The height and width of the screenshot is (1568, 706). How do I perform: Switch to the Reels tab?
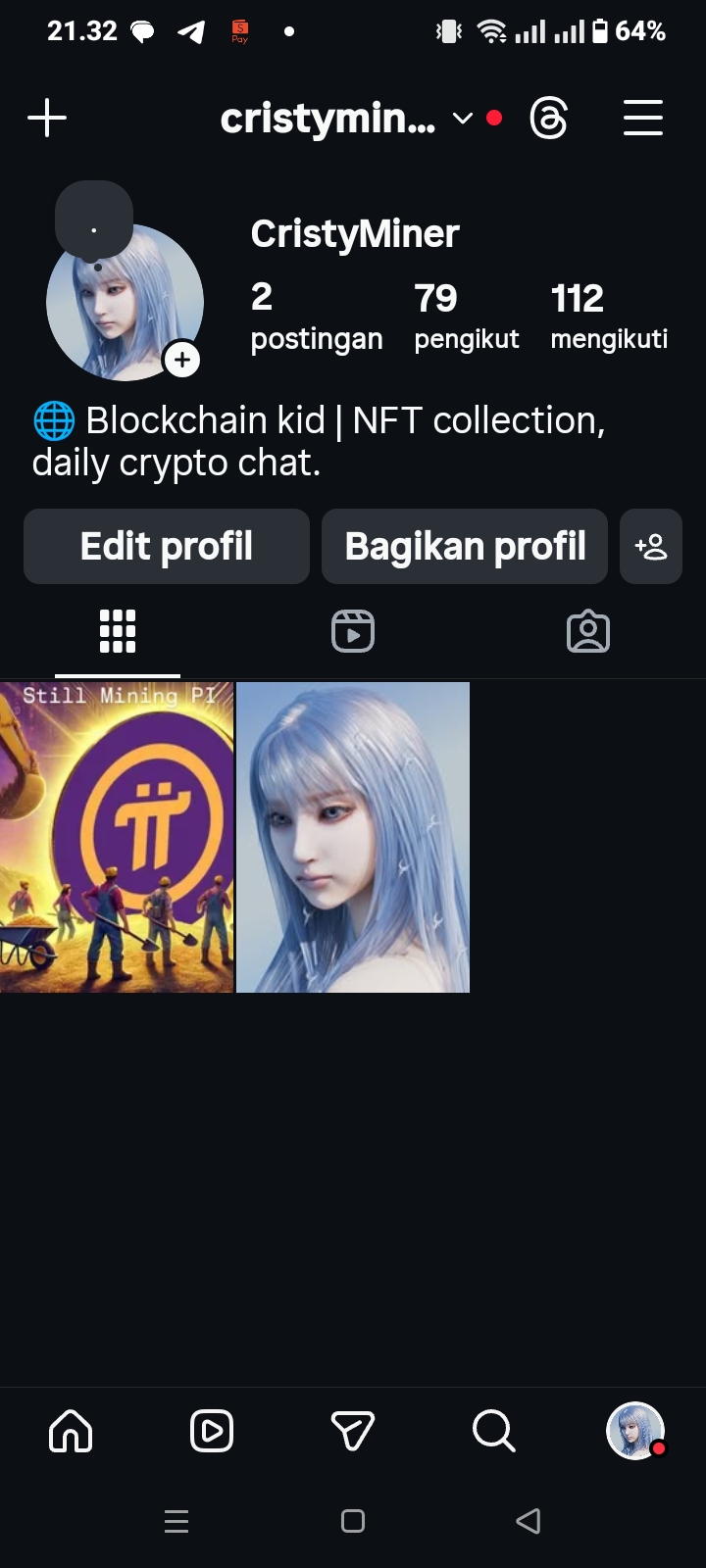click(x=353, y=632)
